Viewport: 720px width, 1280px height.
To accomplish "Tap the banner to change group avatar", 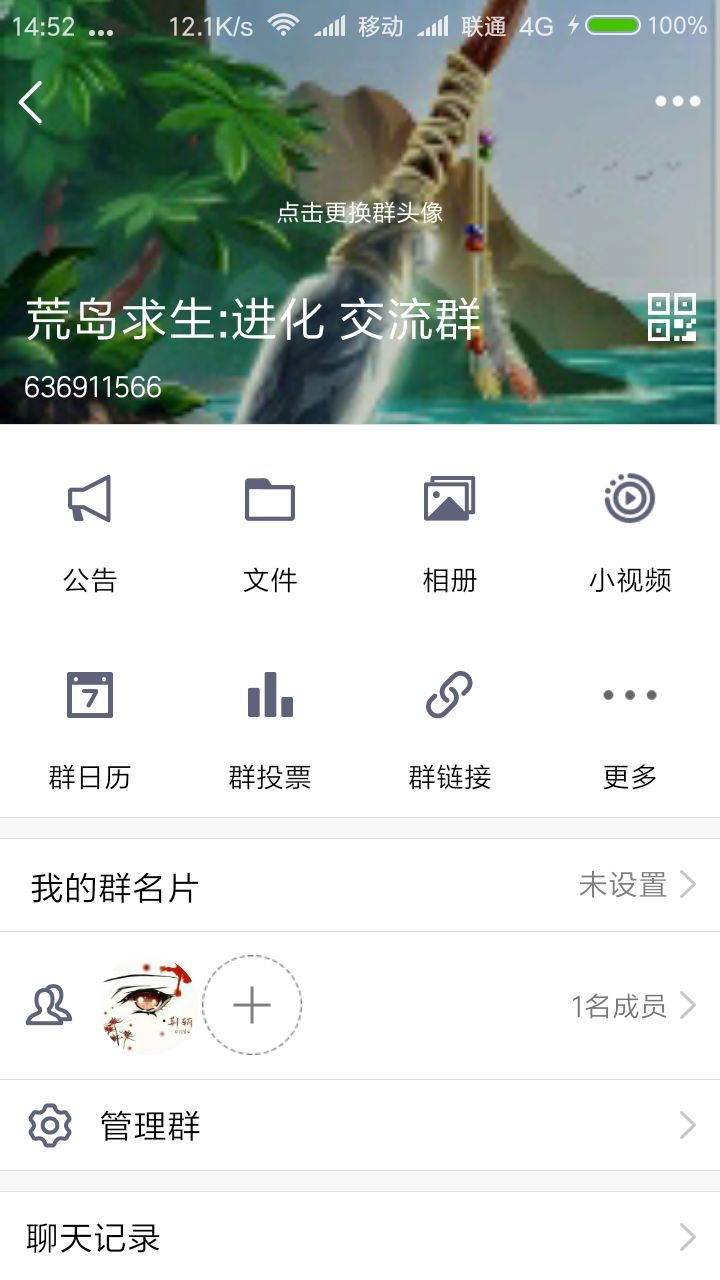I will pyautogui.click(x=360, y=212).
